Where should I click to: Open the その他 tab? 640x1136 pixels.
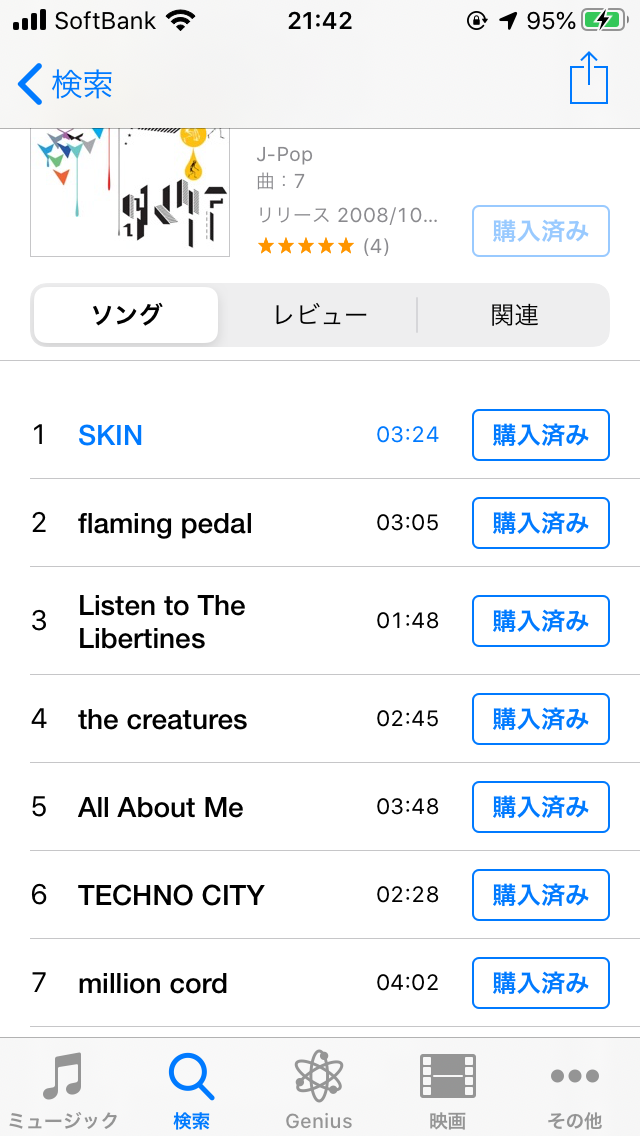point(574,1090)
